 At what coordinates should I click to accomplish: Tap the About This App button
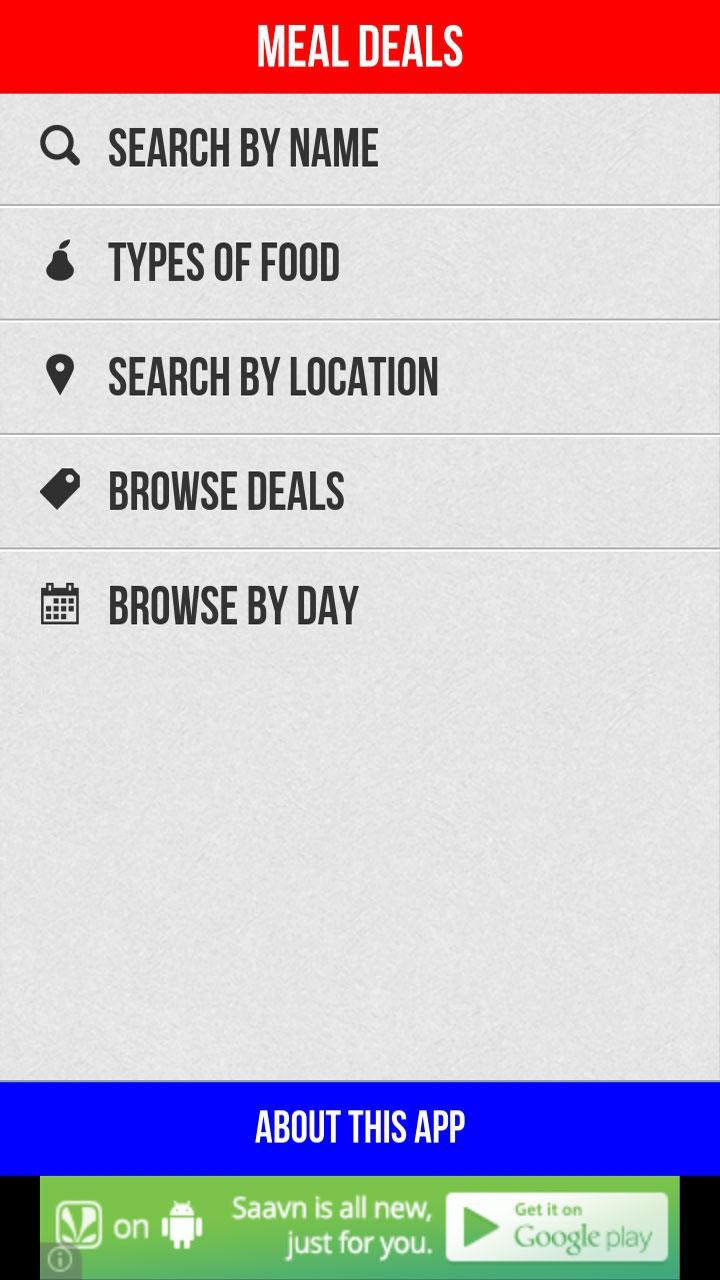pyautogui.click(x=360, y=1126)
